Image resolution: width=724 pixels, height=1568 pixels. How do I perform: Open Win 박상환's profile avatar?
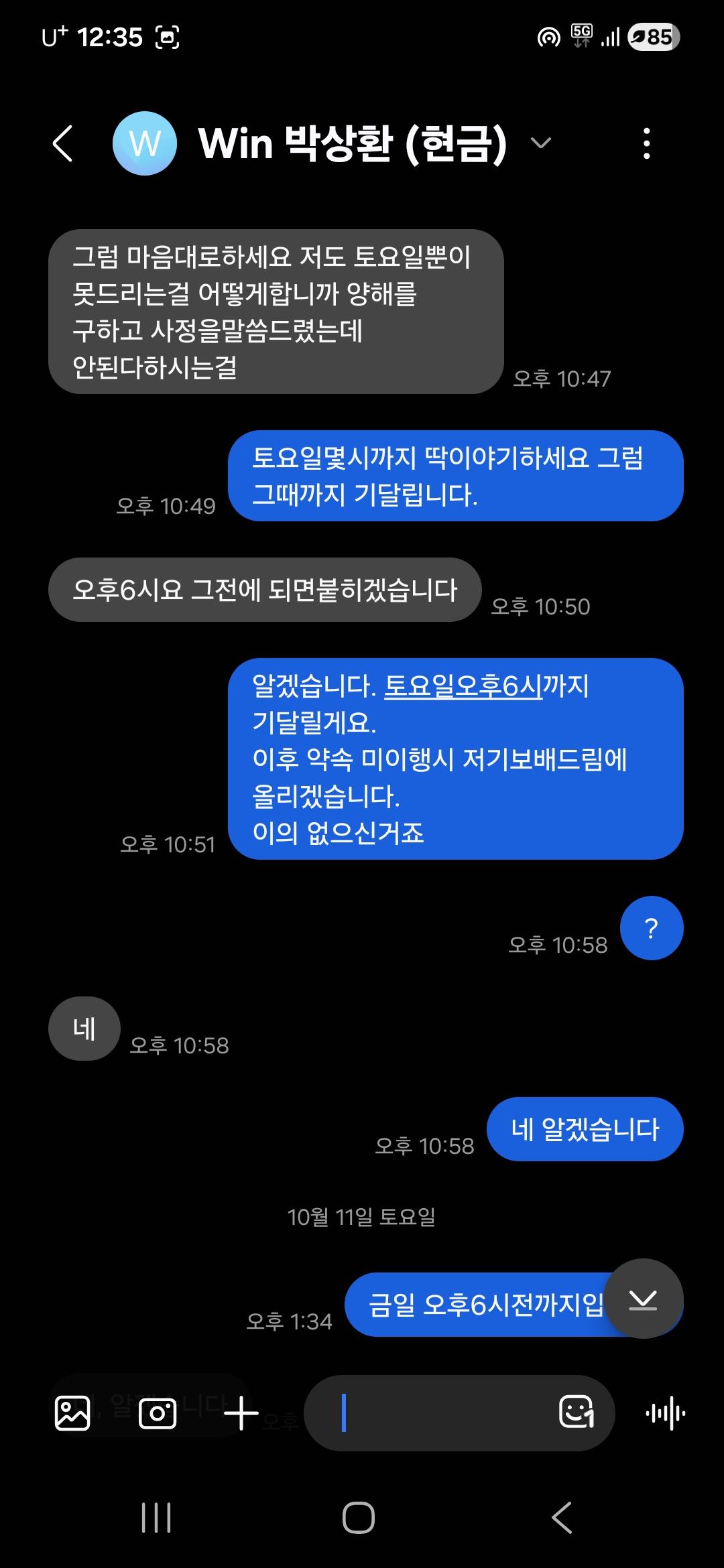tap(145, 142)
